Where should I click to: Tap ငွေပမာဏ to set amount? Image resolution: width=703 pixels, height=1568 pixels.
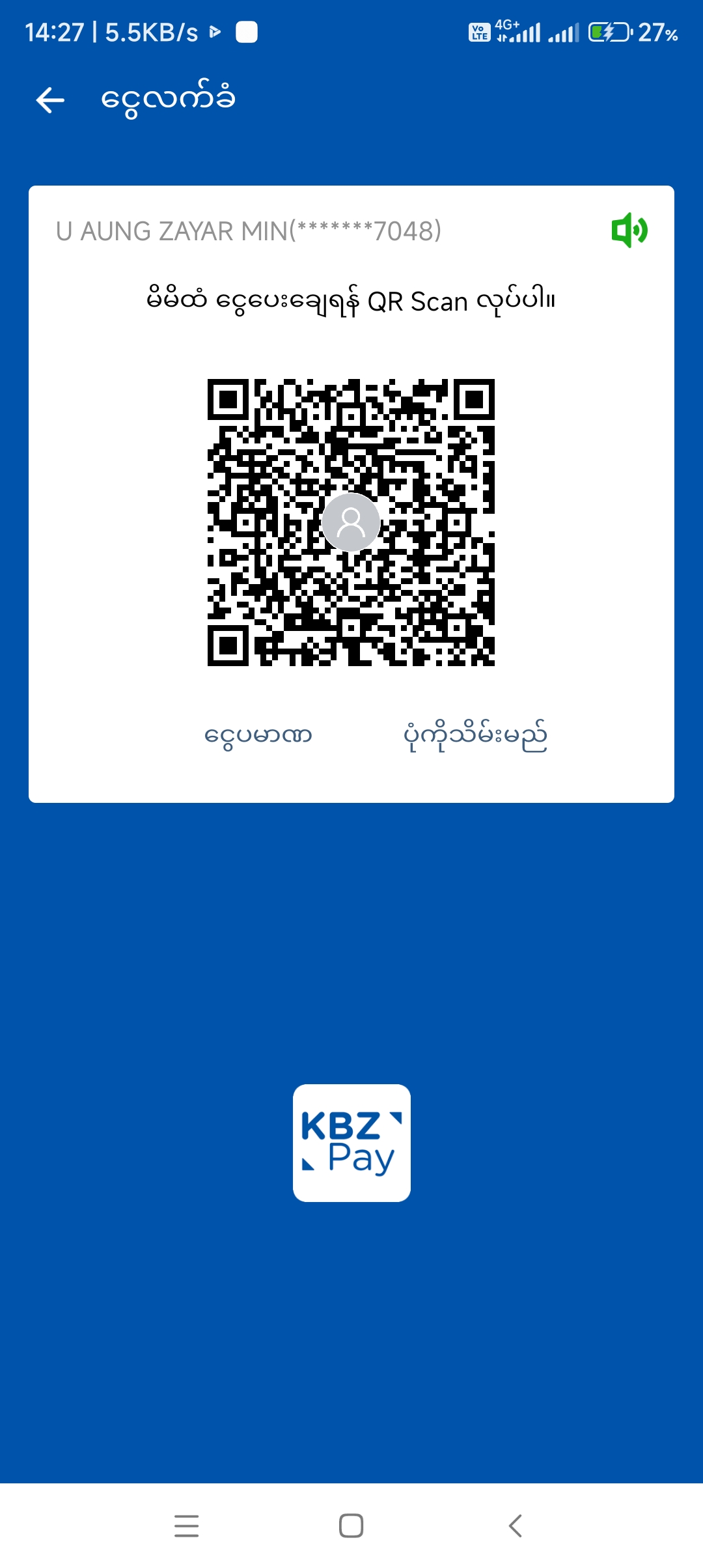click(258, 736)
